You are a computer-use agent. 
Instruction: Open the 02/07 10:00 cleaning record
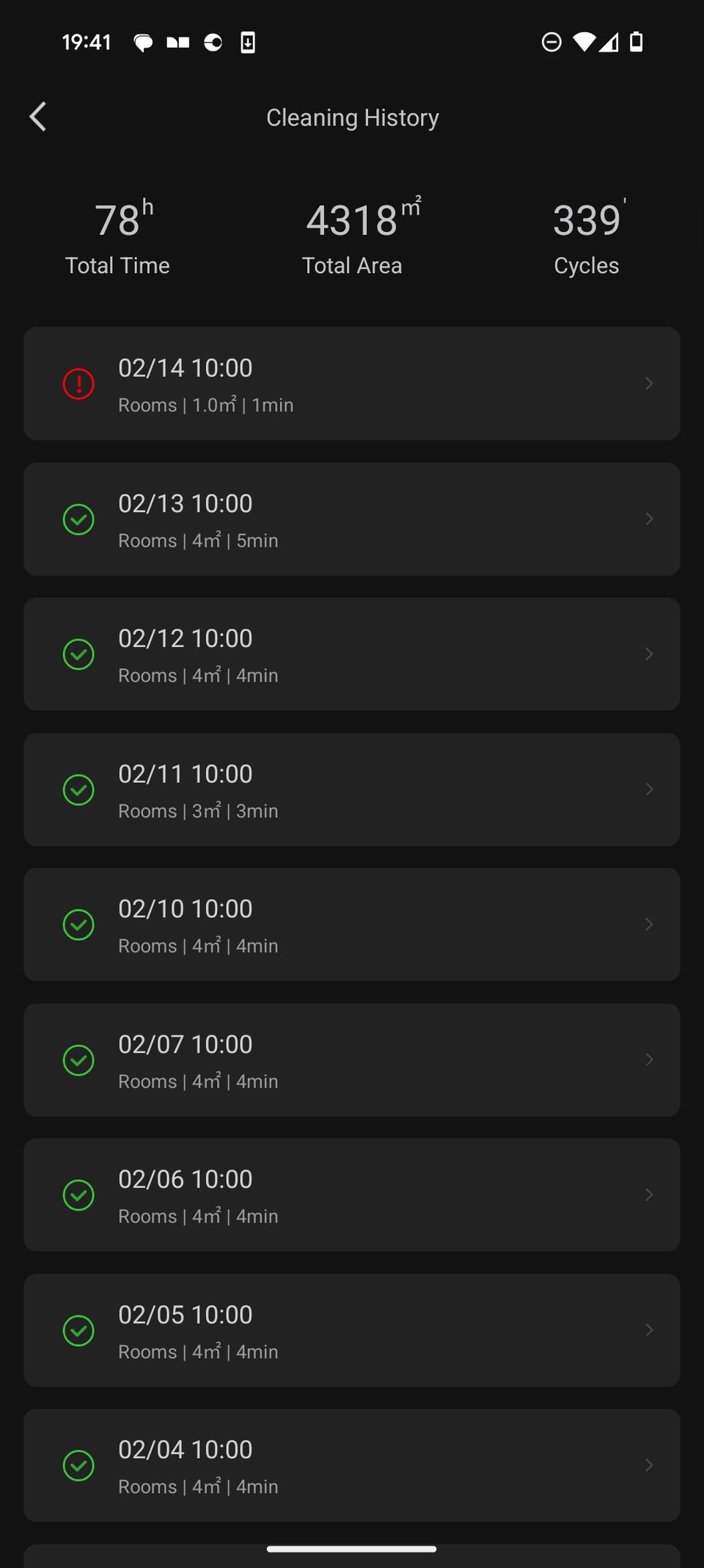coord(352,1060)
